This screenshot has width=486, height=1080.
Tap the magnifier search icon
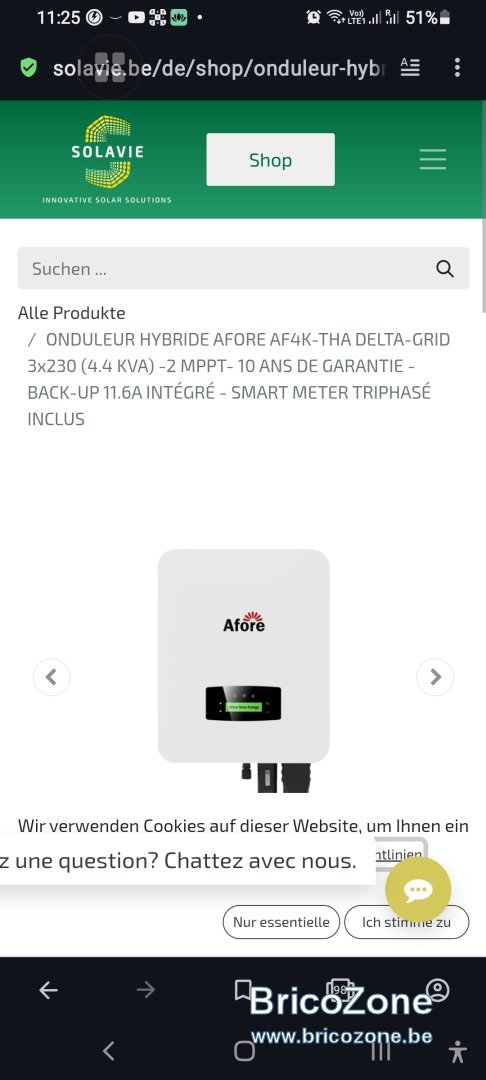click(x=445, y=269)
